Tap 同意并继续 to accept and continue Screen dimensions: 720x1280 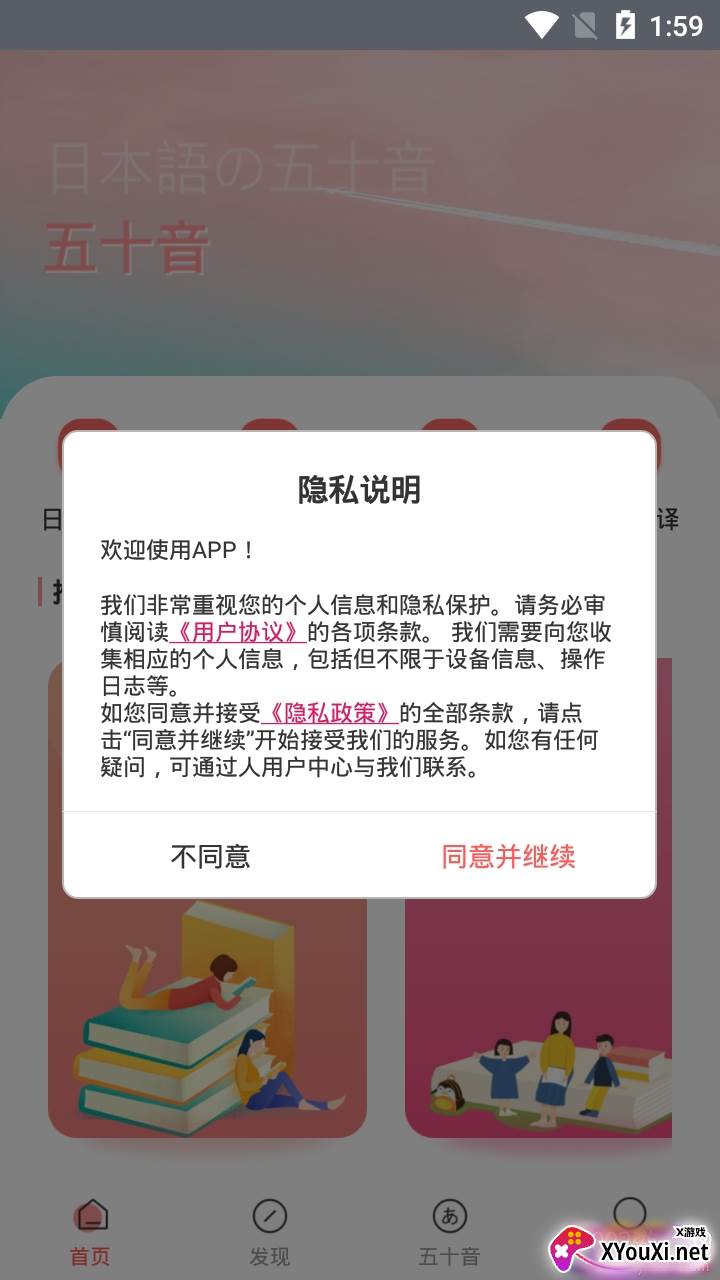coord(508,856)
